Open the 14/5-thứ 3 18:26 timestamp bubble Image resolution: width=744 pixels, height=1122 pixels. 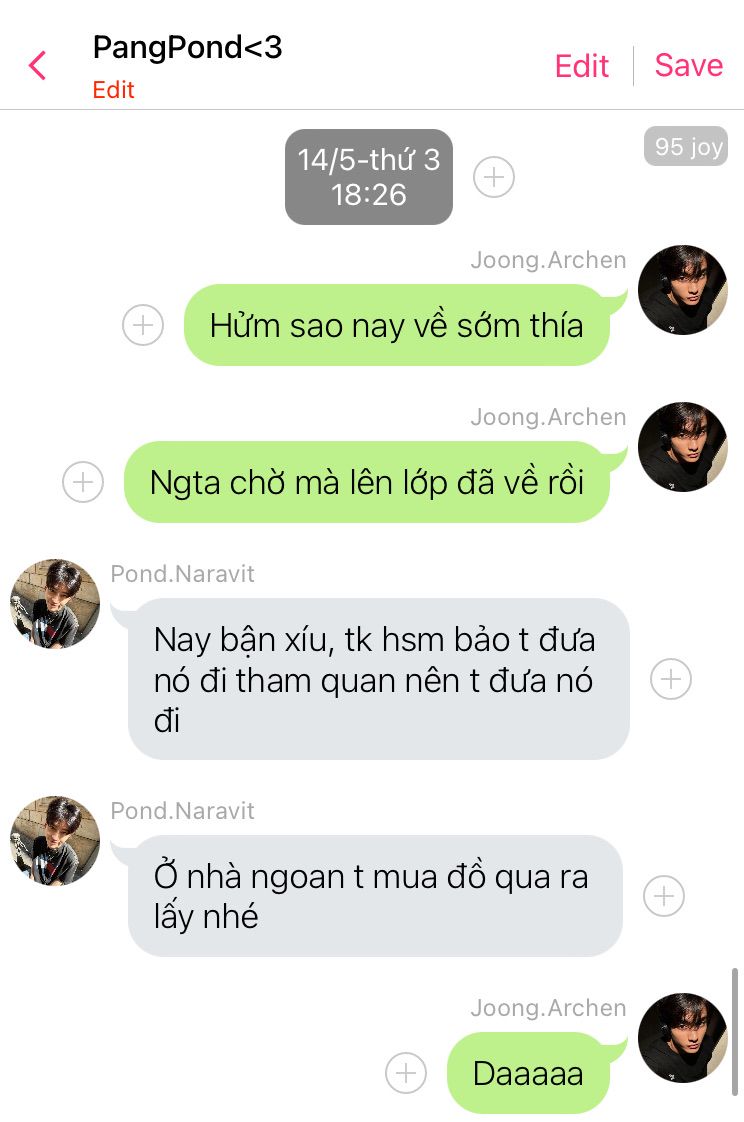point(369,177)
